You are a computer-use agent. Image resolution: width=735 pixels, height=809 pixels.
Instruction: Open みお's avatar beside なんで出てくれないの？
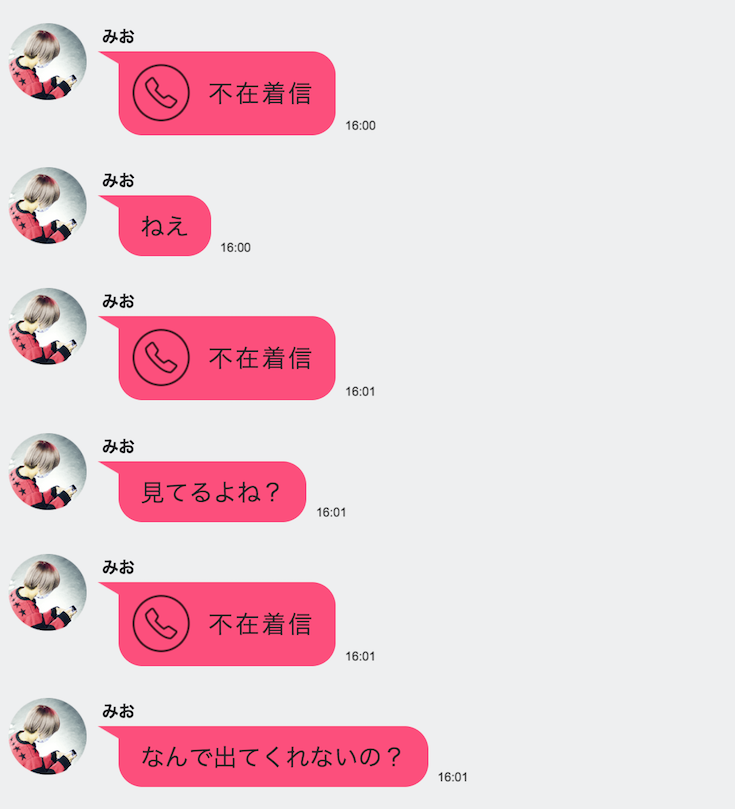(x=48, y=736)
